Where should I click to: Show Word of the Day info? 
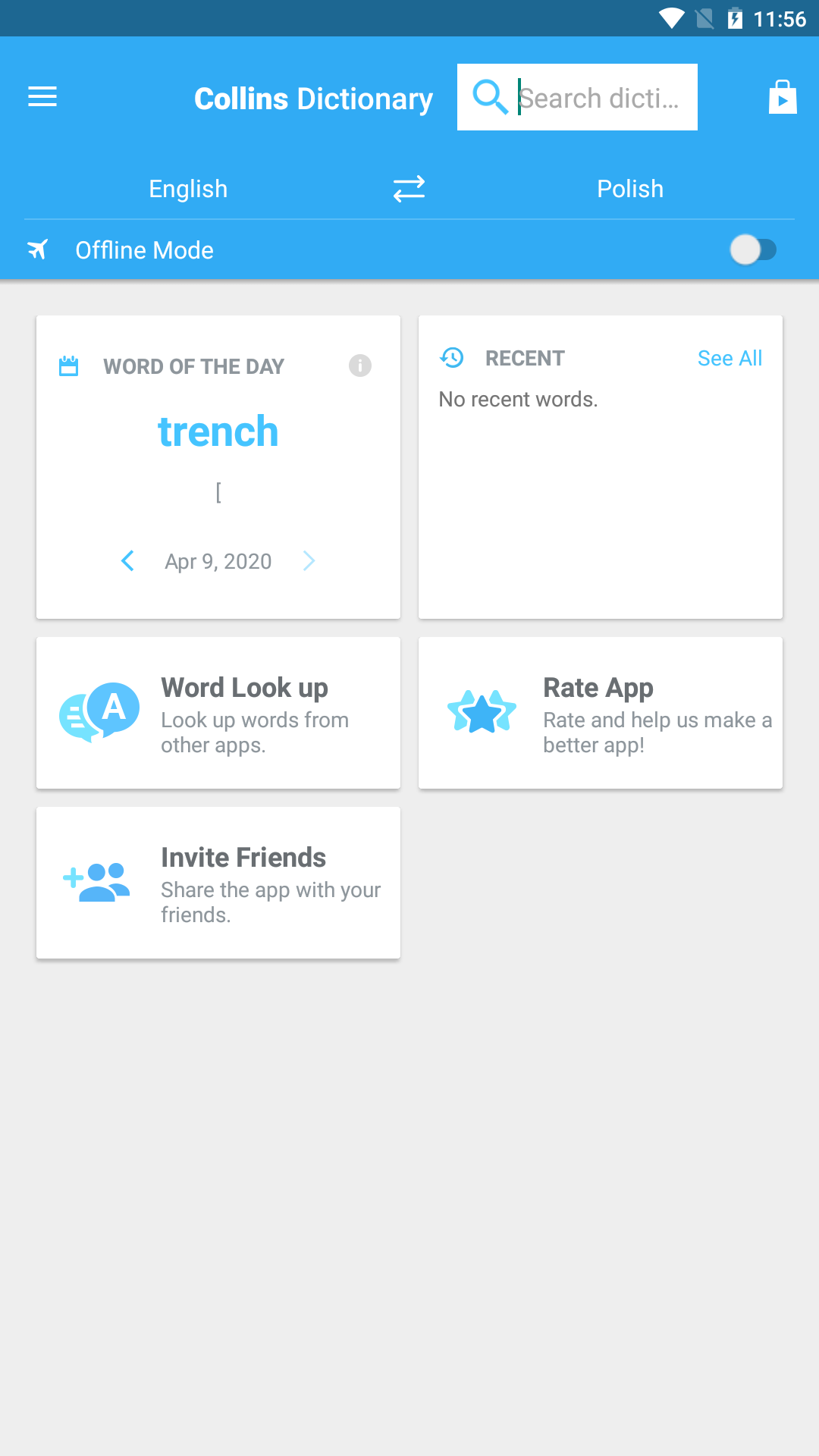(x=359, y=366)
